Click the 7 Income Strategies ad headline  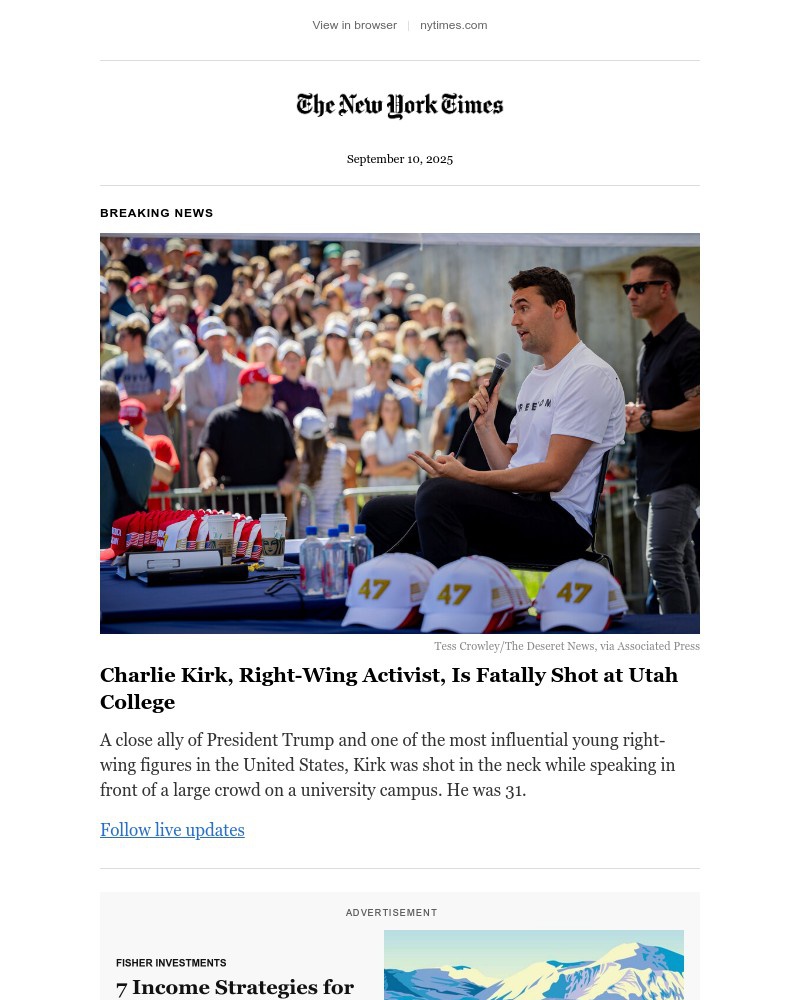(x=235, y=987)
